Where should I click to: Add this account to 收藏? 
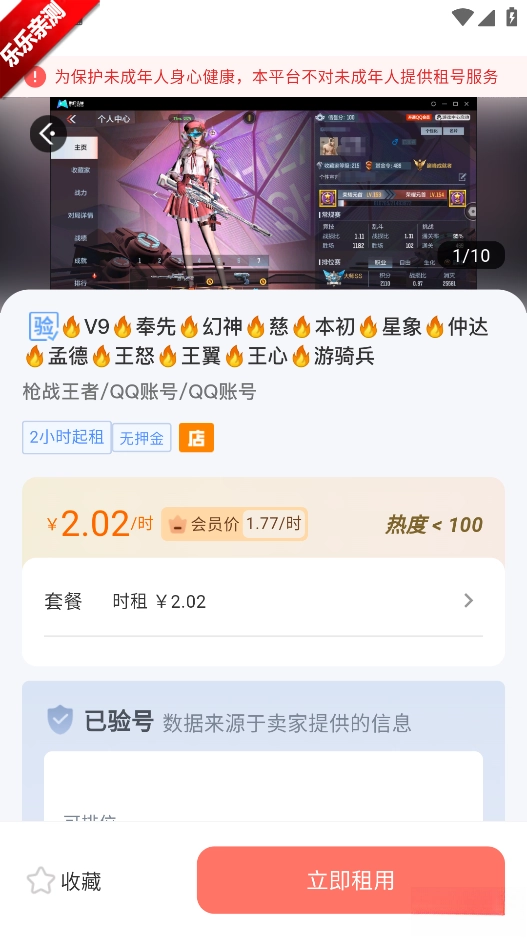64,881
